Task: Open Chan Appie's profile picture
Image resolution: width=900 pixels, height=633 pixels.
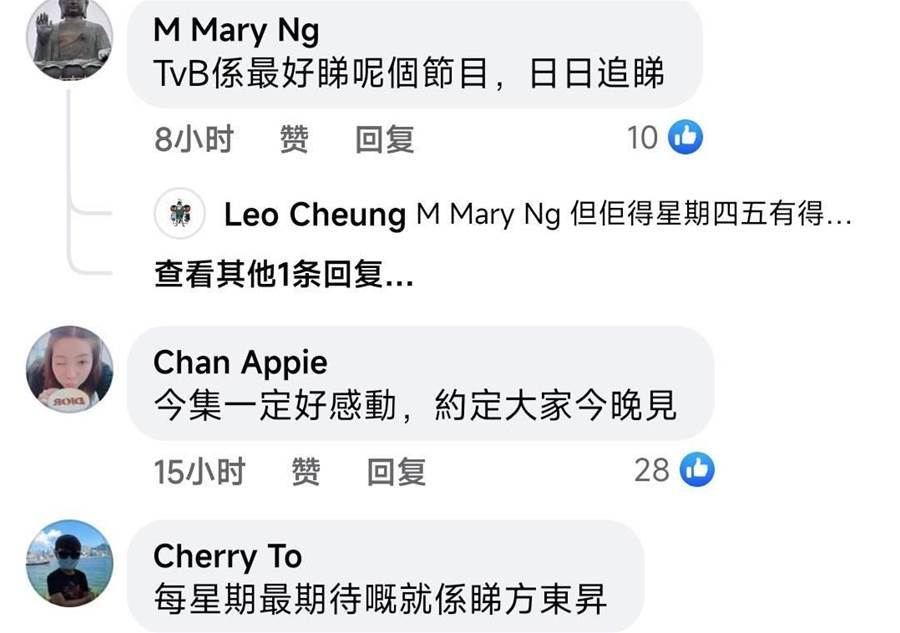Action: (69, 369)
